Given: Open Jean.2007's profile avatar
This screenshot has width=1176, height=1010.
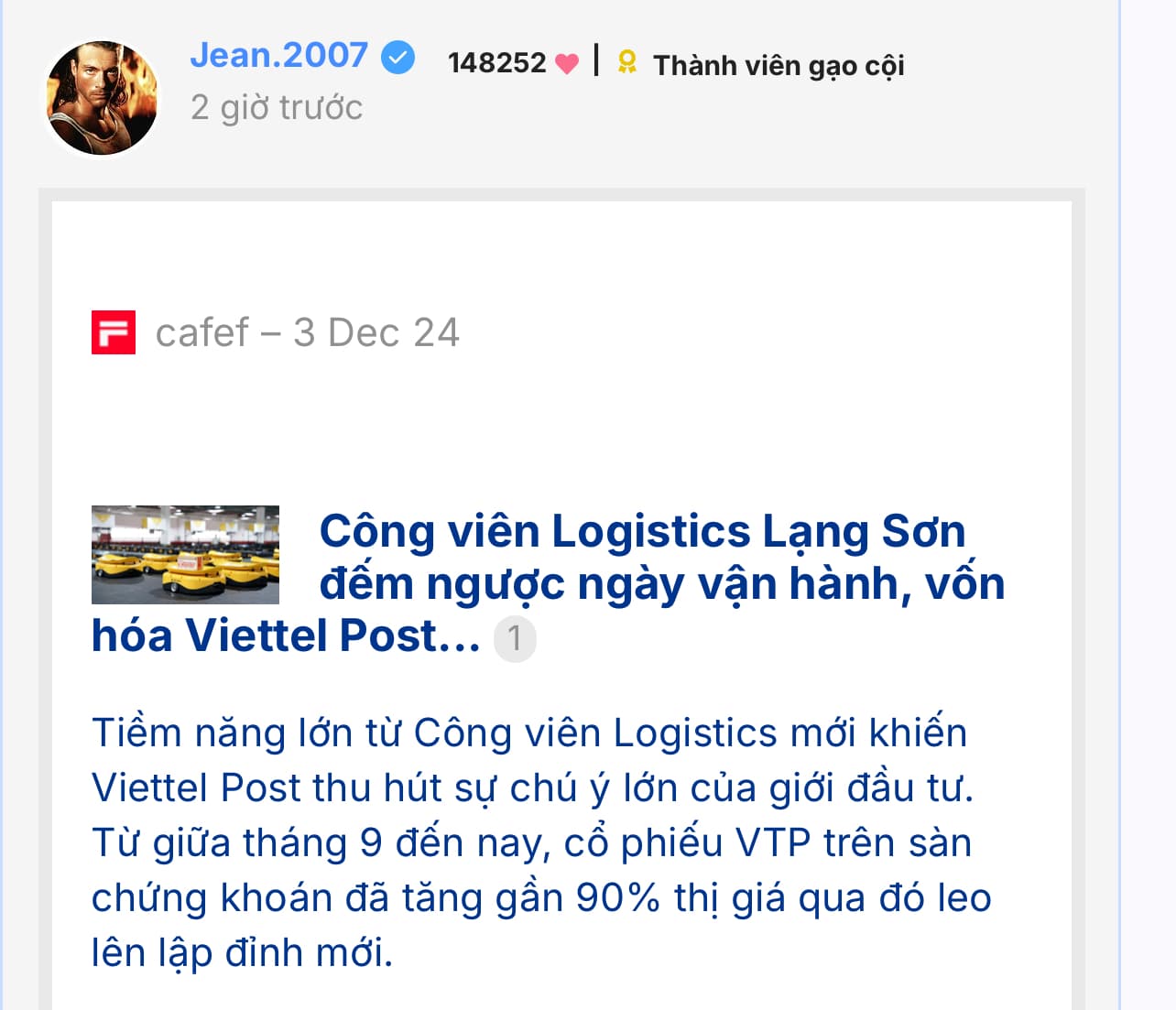Looking at the screenshot, I should [102, 98].
